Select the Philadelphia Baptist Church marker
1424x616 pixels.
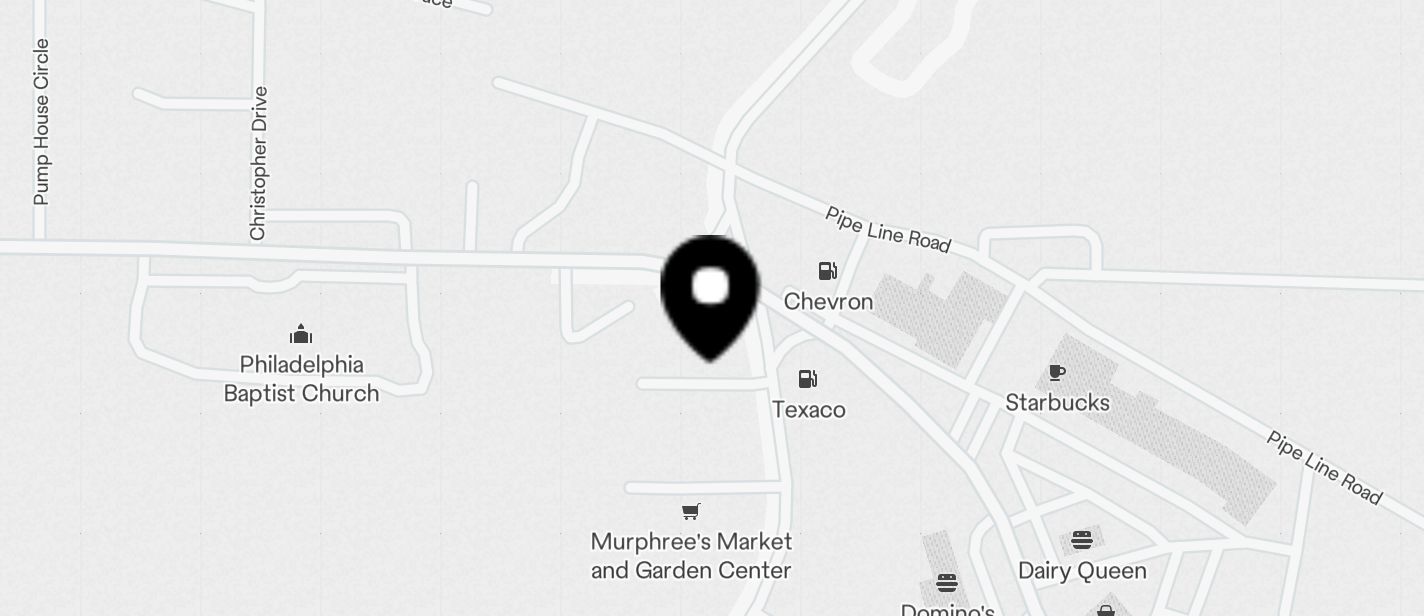[x=301, y=334]
